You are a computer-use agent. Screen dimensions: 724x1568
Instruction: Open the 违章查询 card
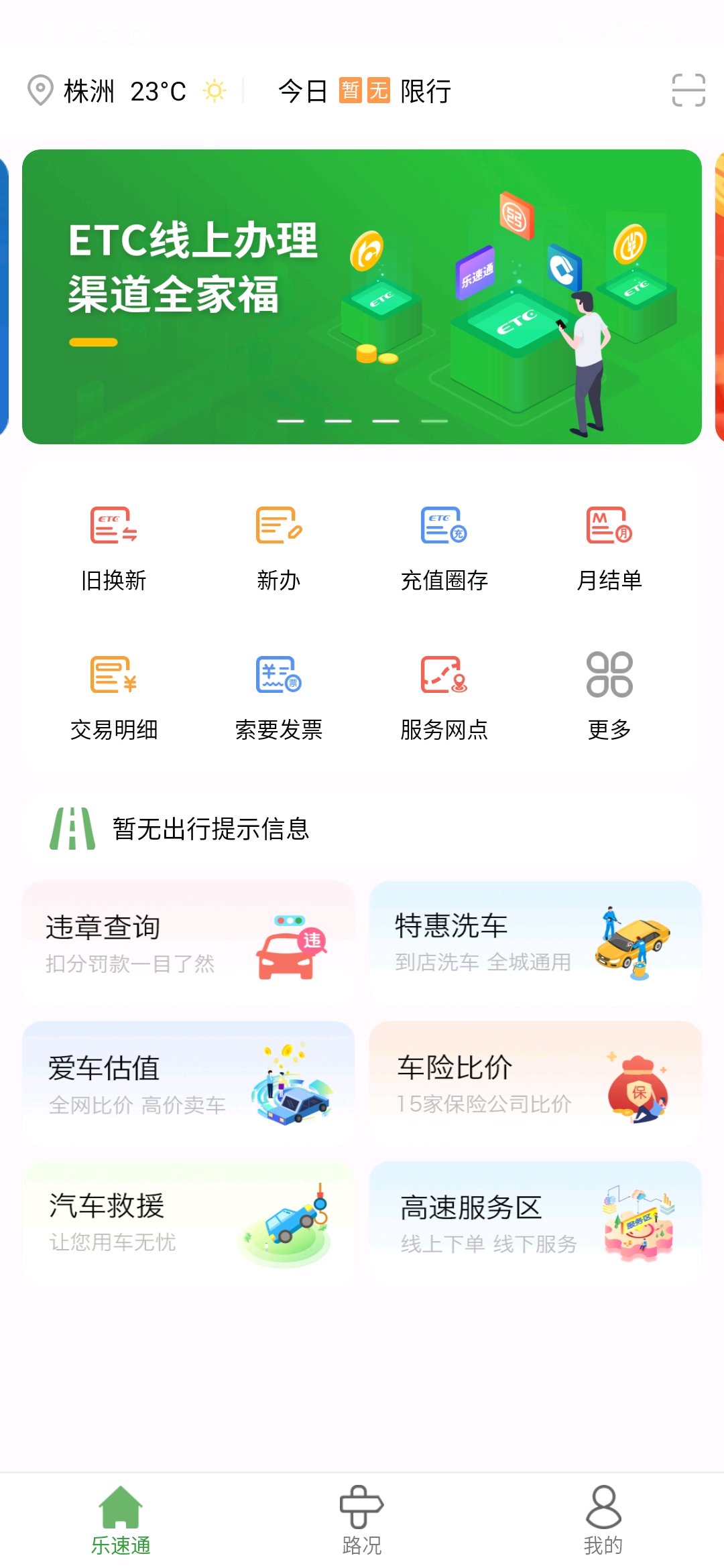(x=188, y=943)
